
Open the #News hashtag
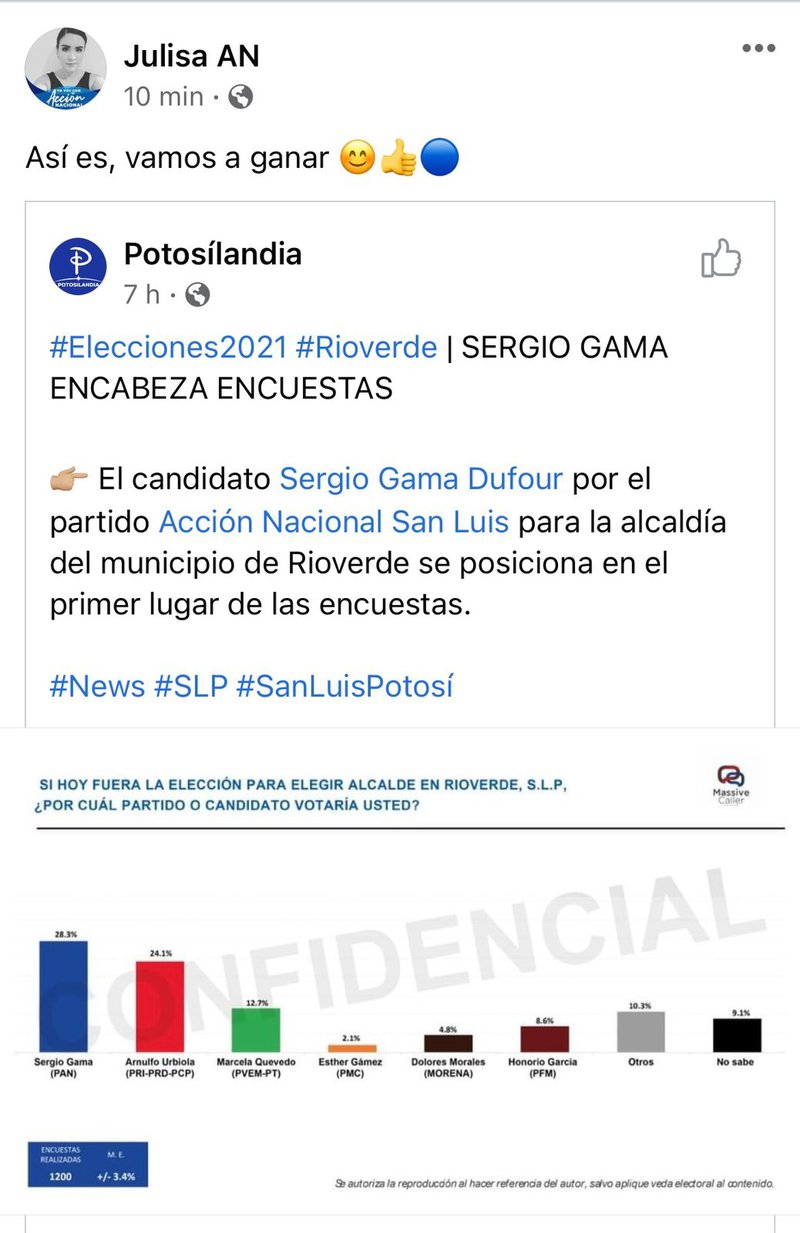click(96, 687)
